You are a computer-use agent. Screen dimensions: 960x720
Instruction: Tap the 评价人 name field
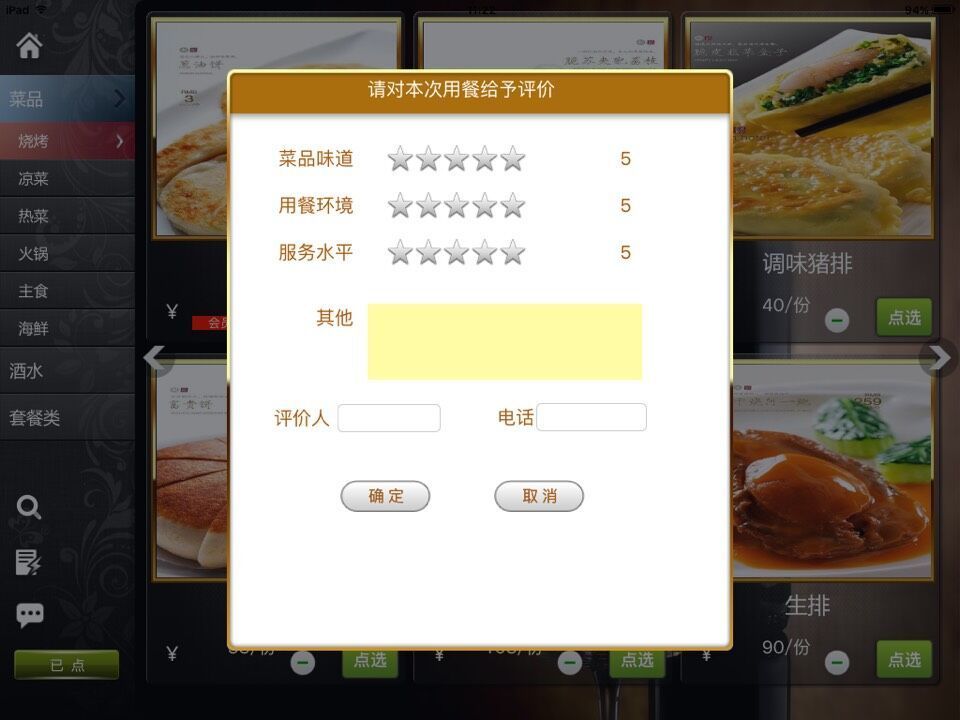point(389,418)
